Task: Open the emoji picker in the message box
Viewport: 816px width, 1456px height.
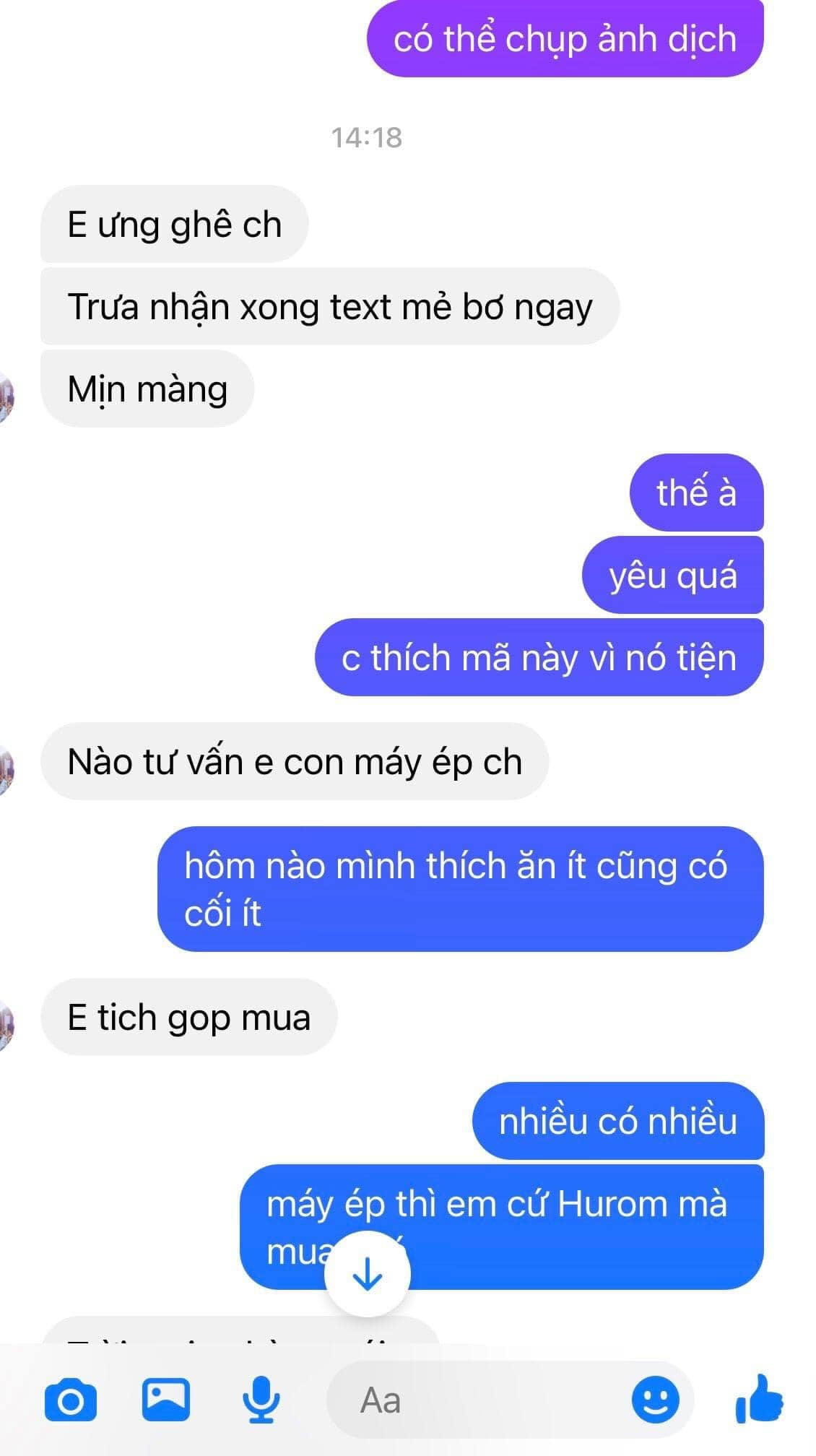Action: (655, 1400)
